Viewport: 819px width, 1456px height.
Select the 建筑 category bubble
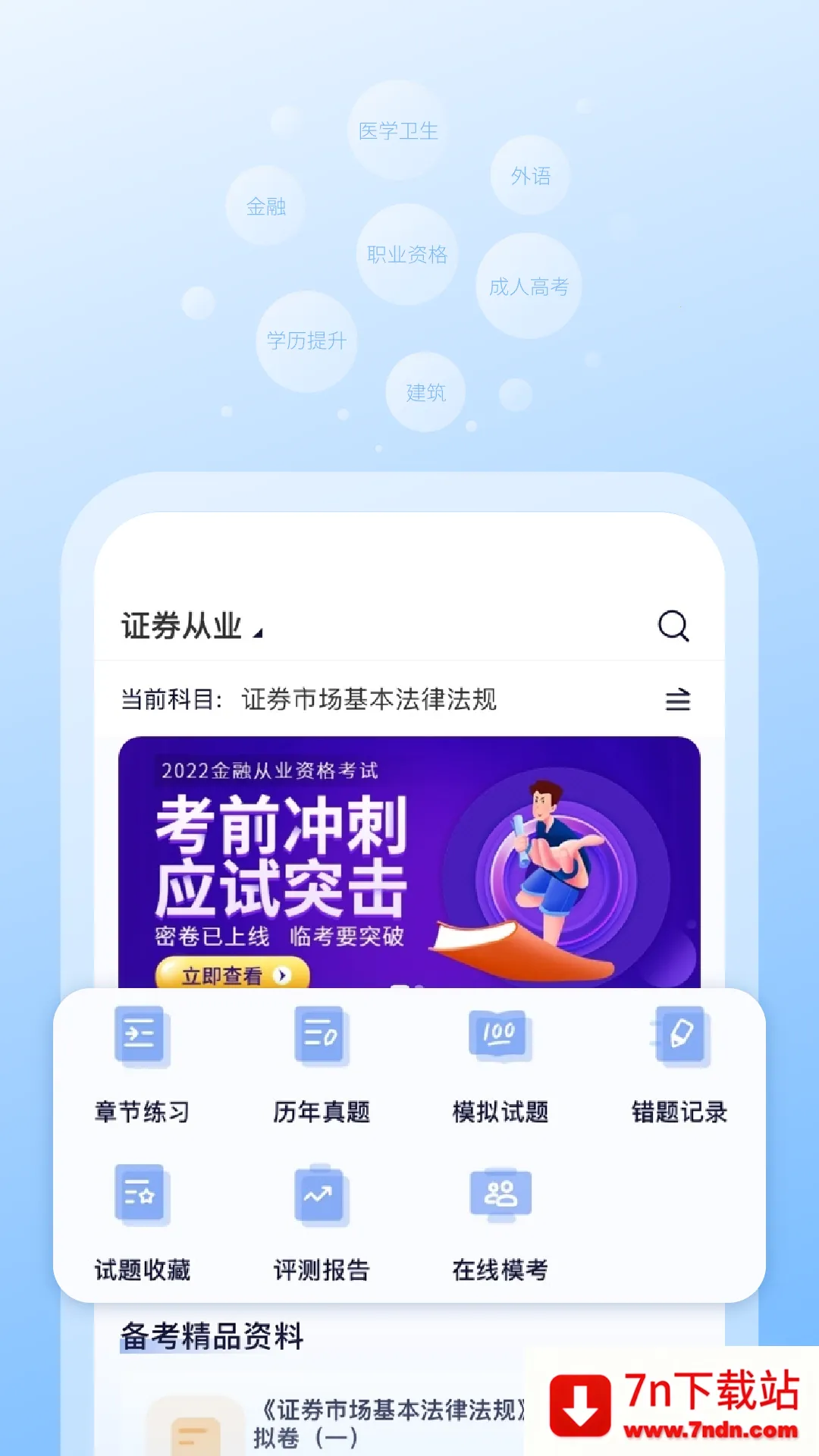click(425, 391)
